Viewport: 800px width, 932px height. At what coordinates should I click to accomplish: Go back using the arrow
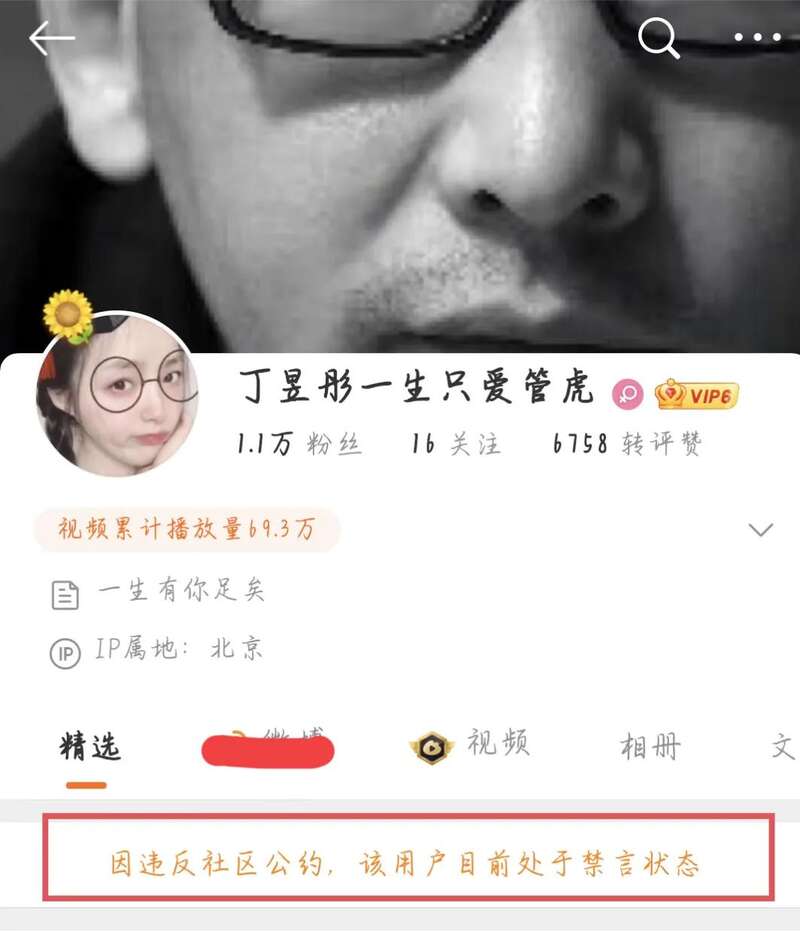pos(52,39)
